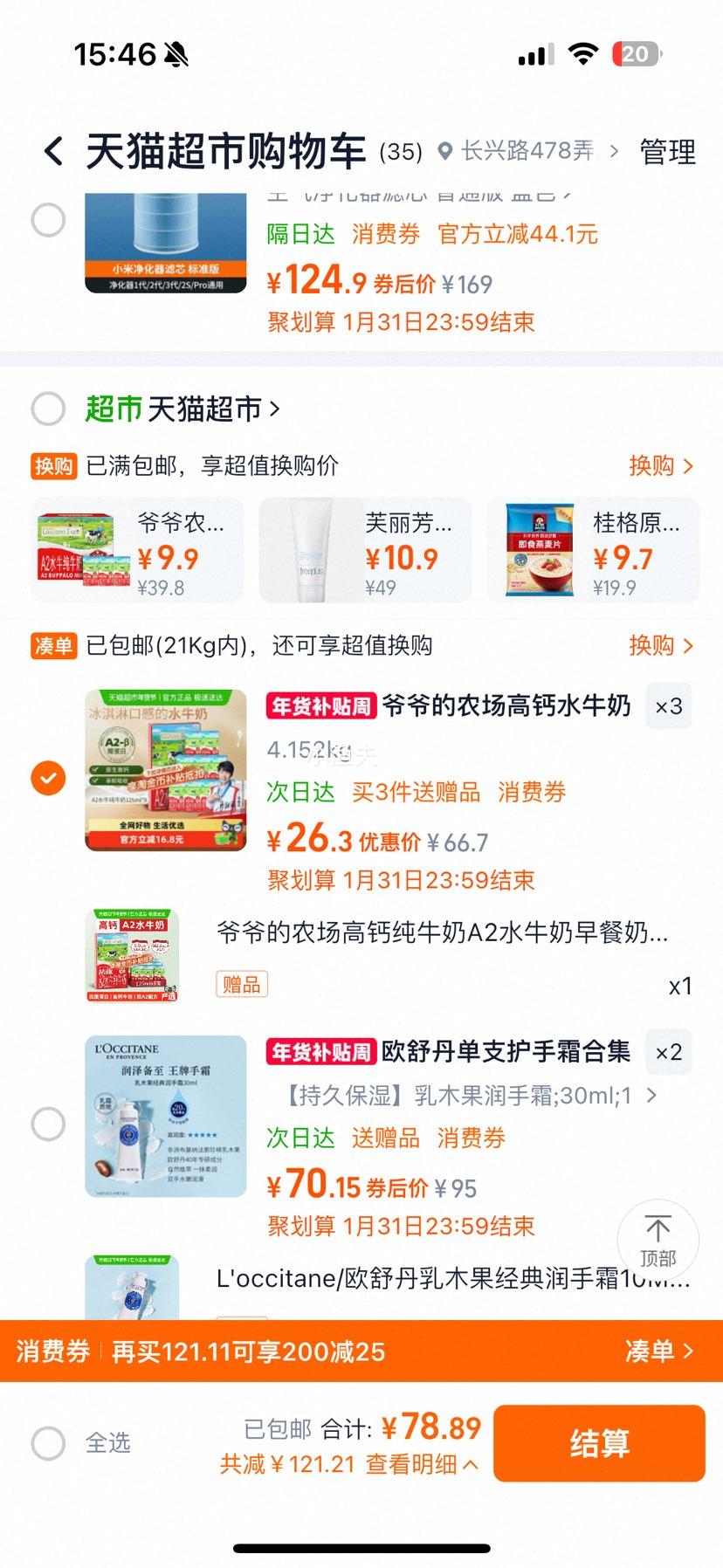Tap the 年货补贴周 promo badge on the milk item

tap(320, 707)
